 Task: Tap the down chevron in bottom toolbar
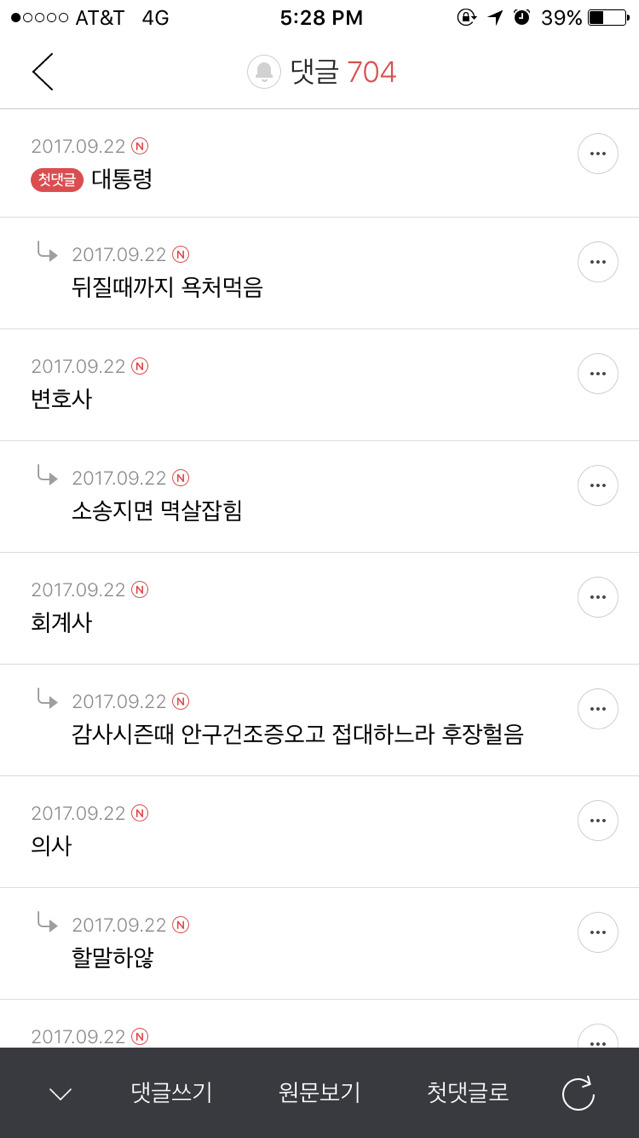coord(61,1094)
